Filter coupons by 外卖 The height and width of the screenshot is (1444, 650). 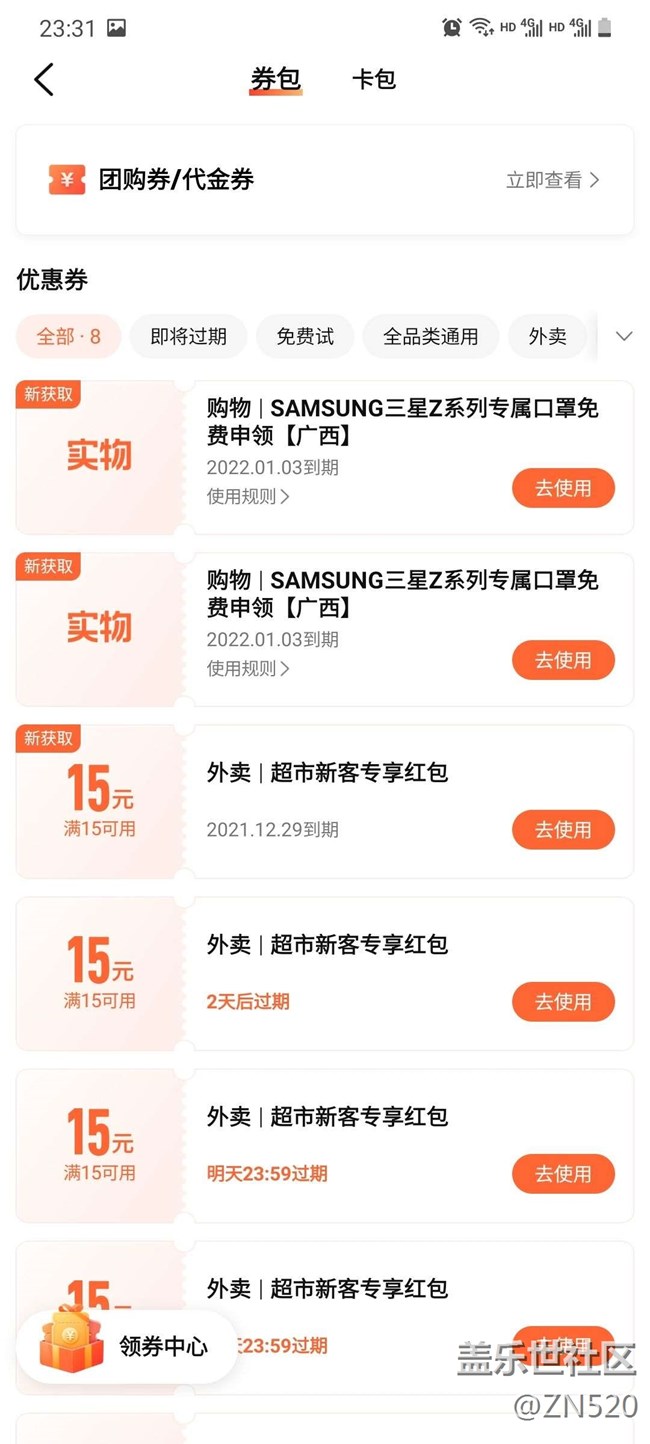coord(547,337)
